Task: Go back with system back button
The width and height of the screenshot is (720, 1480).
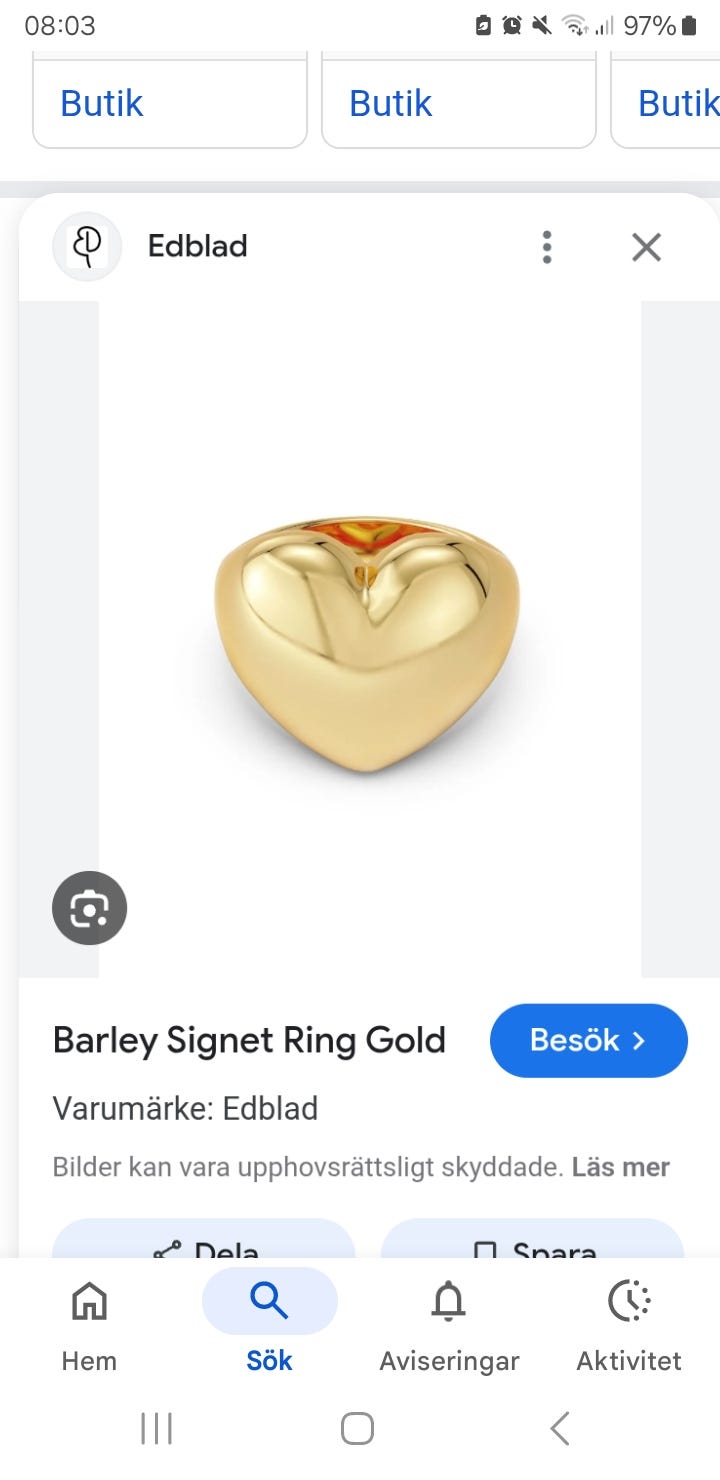Action: 560,1429
